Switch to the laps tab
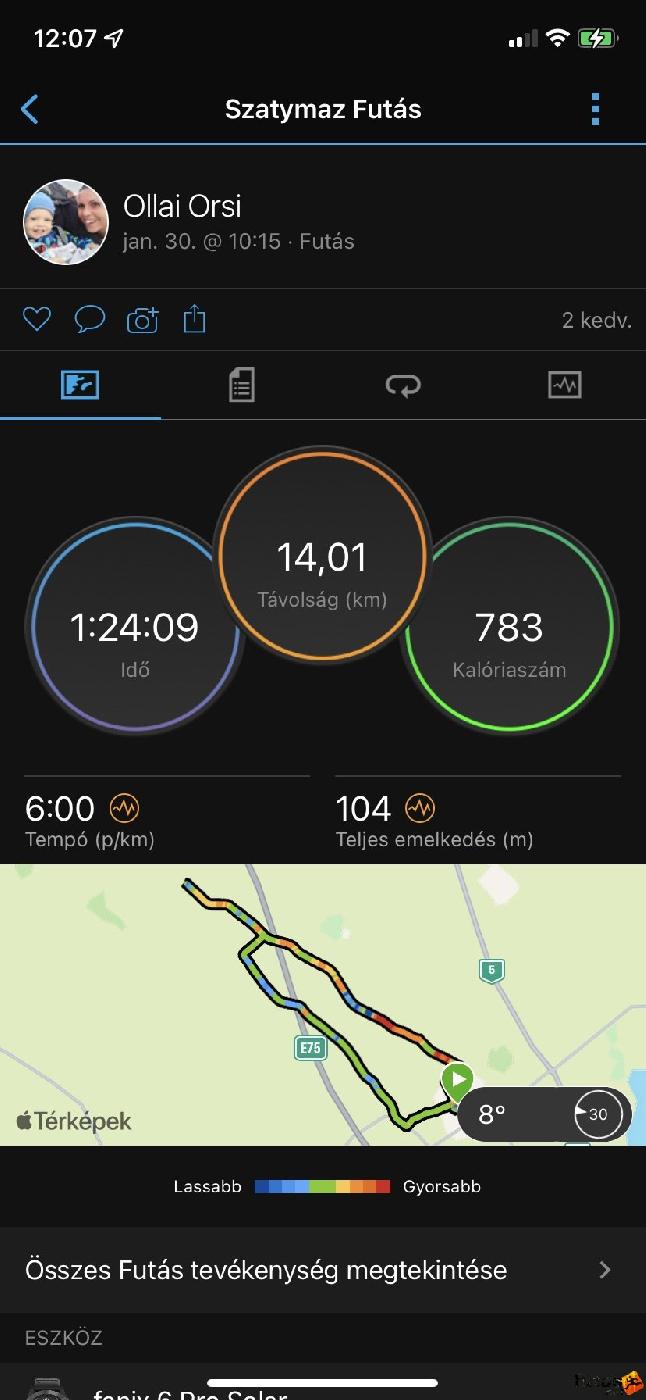The image size is (646, 1400). coord(403,385)
